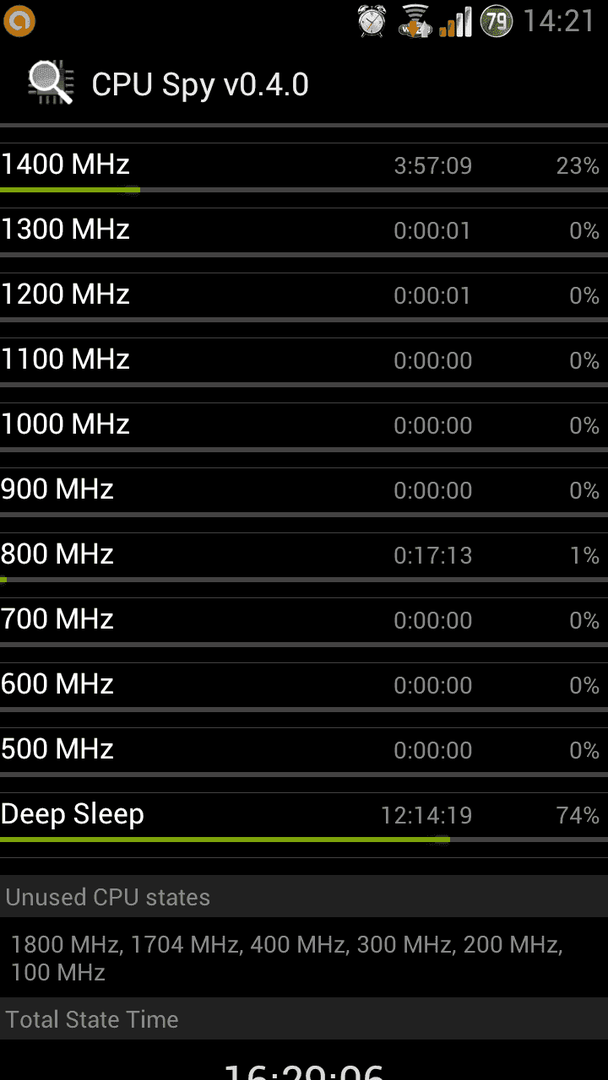Tap the CPU Spy app icon in header
Image resolution: width=608 pixels, height=1080 pixels.
point(50,83)
